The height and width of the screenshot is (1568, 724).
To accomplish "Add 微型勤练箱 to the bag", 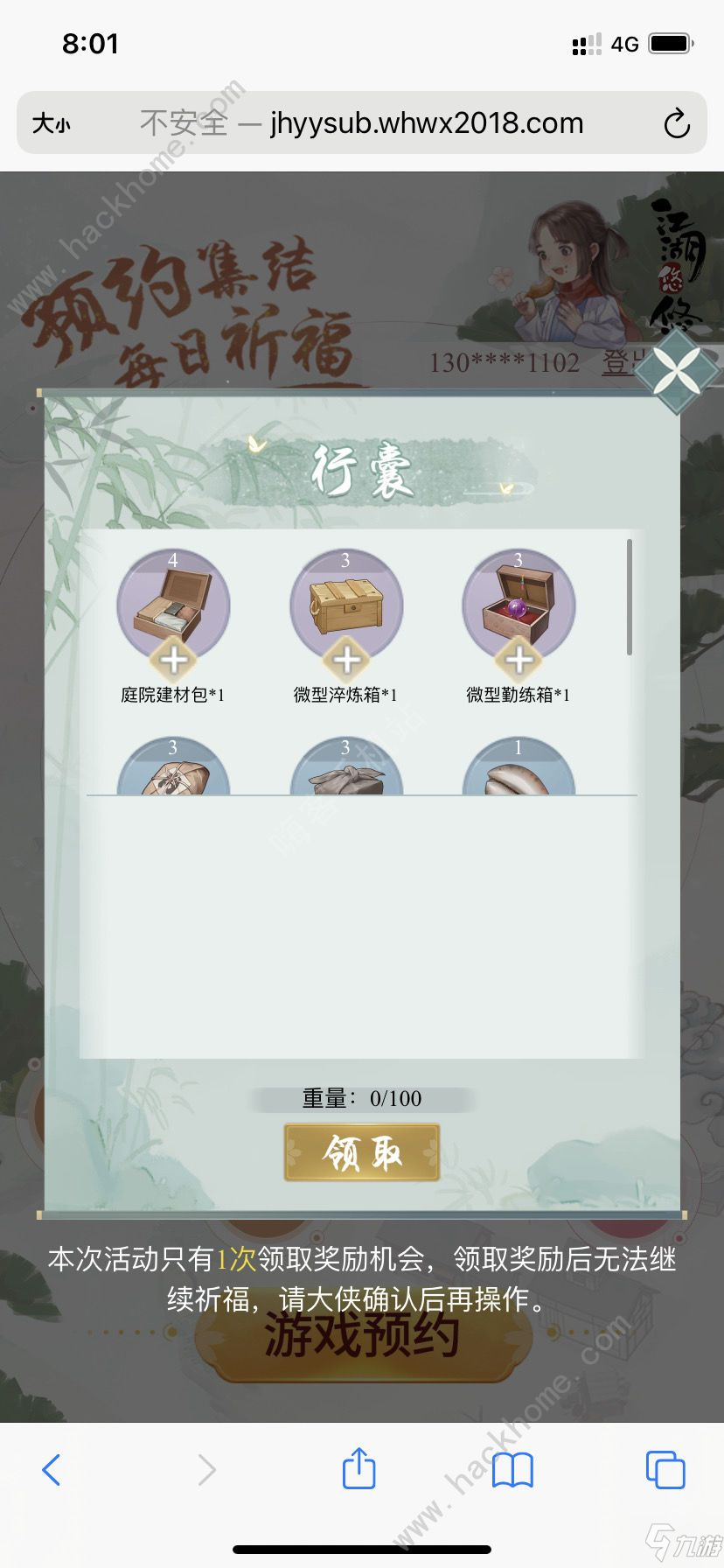I will point(519,659).
